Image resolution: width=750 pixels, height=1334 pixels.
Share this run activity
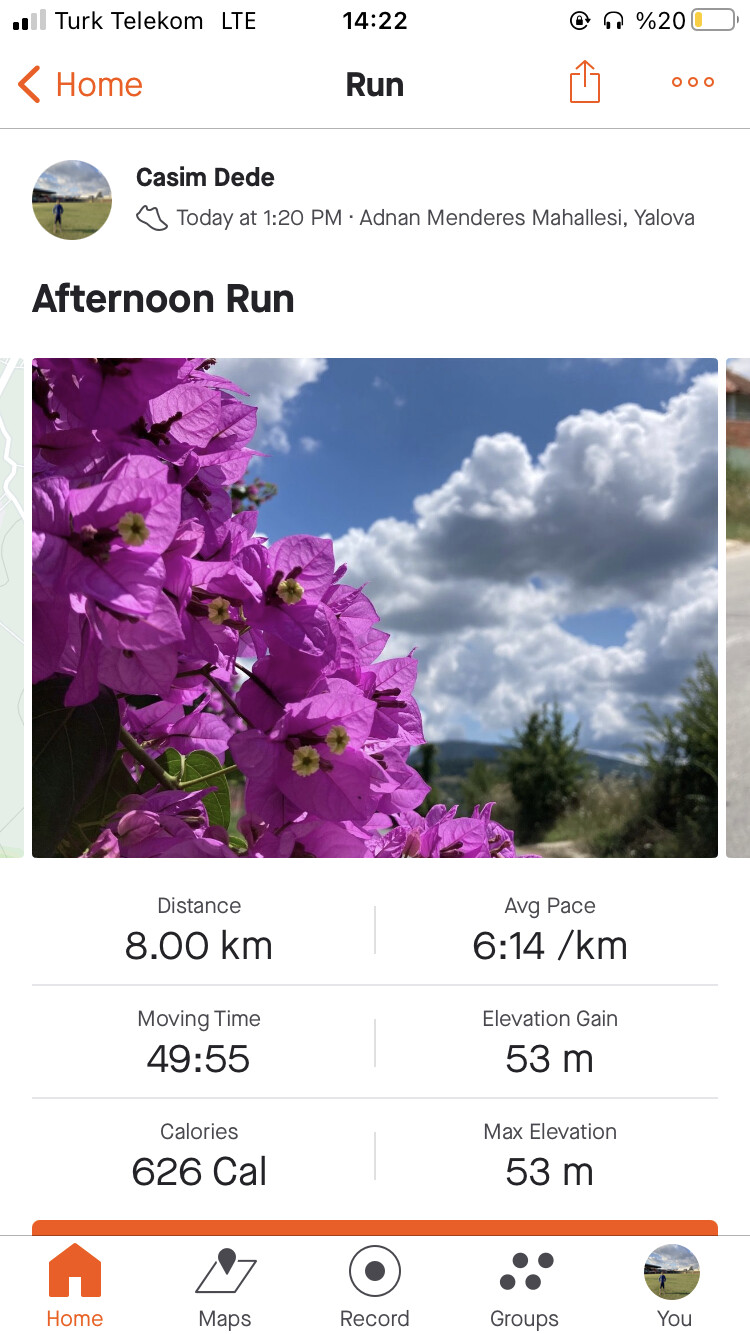tap(585, 82)
